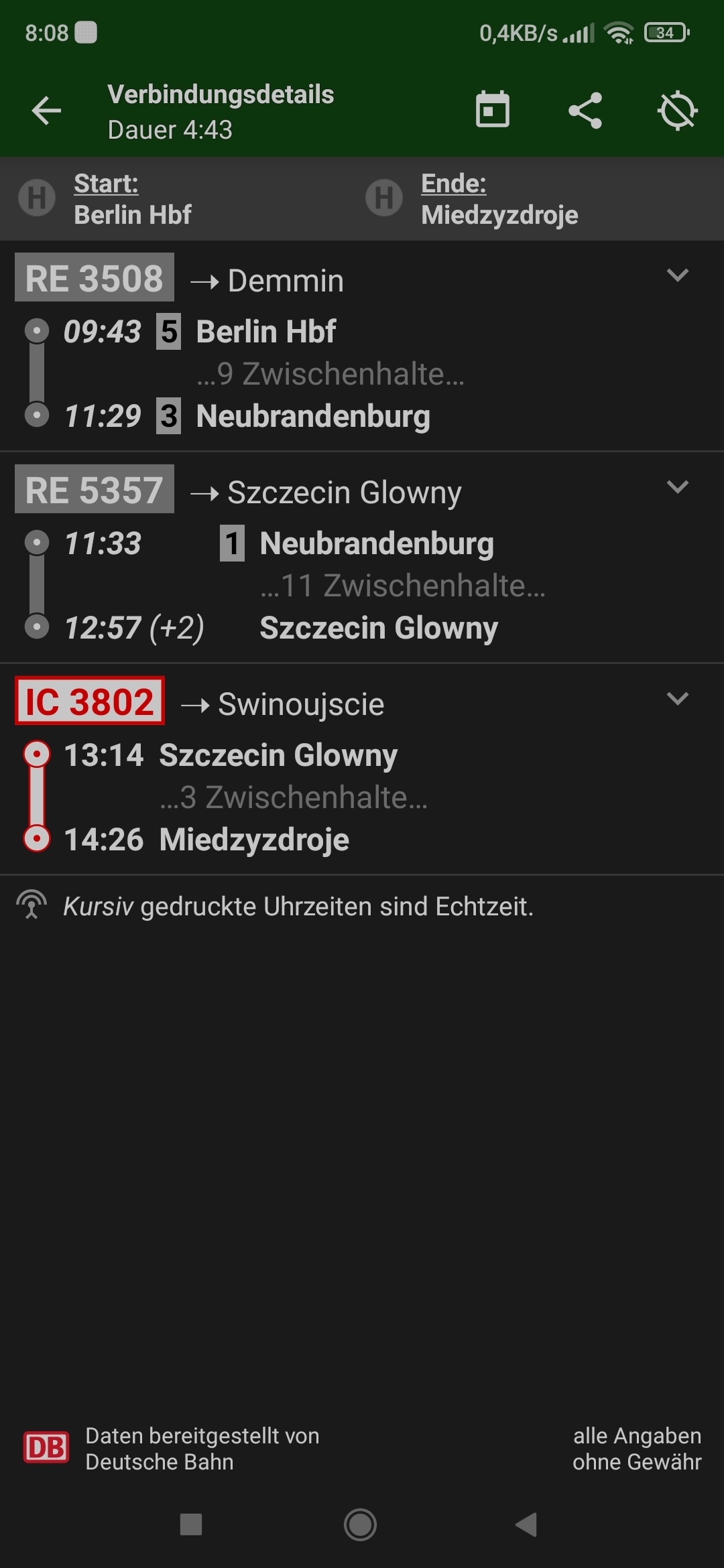The height and width of the screenshot is (1568, 724).
Task: Share this connection
Action: coord(585,111)
